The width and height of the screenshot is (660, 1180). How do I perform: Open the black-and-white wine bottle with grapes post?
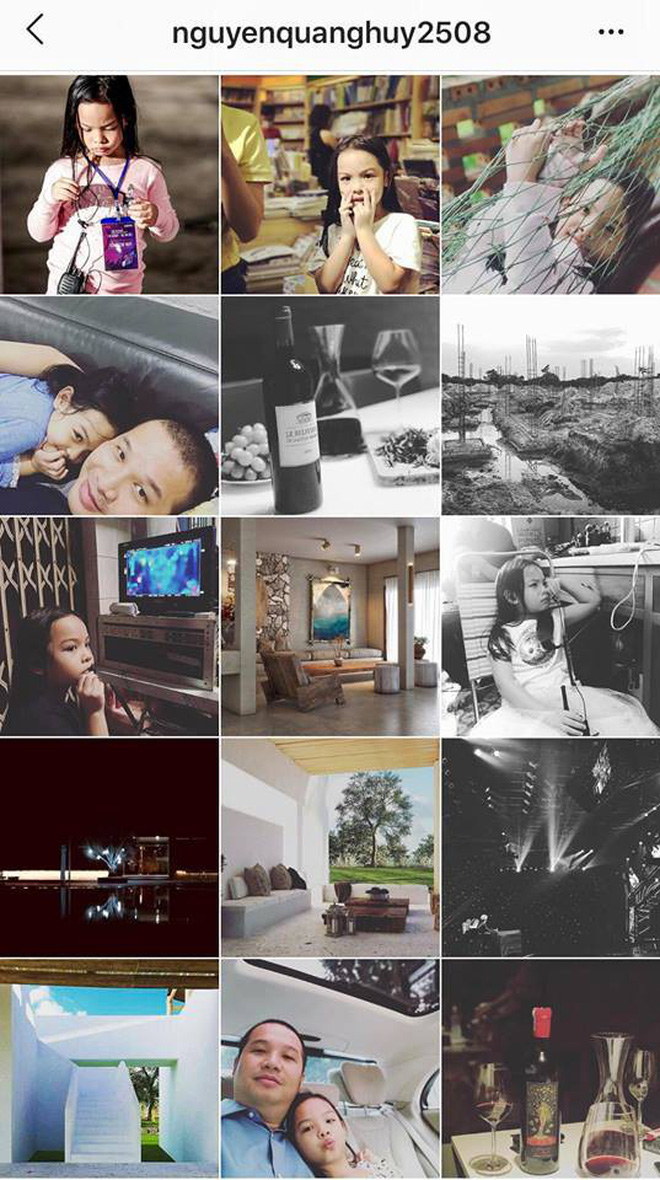pyautogui.click(x=330, y=405)
